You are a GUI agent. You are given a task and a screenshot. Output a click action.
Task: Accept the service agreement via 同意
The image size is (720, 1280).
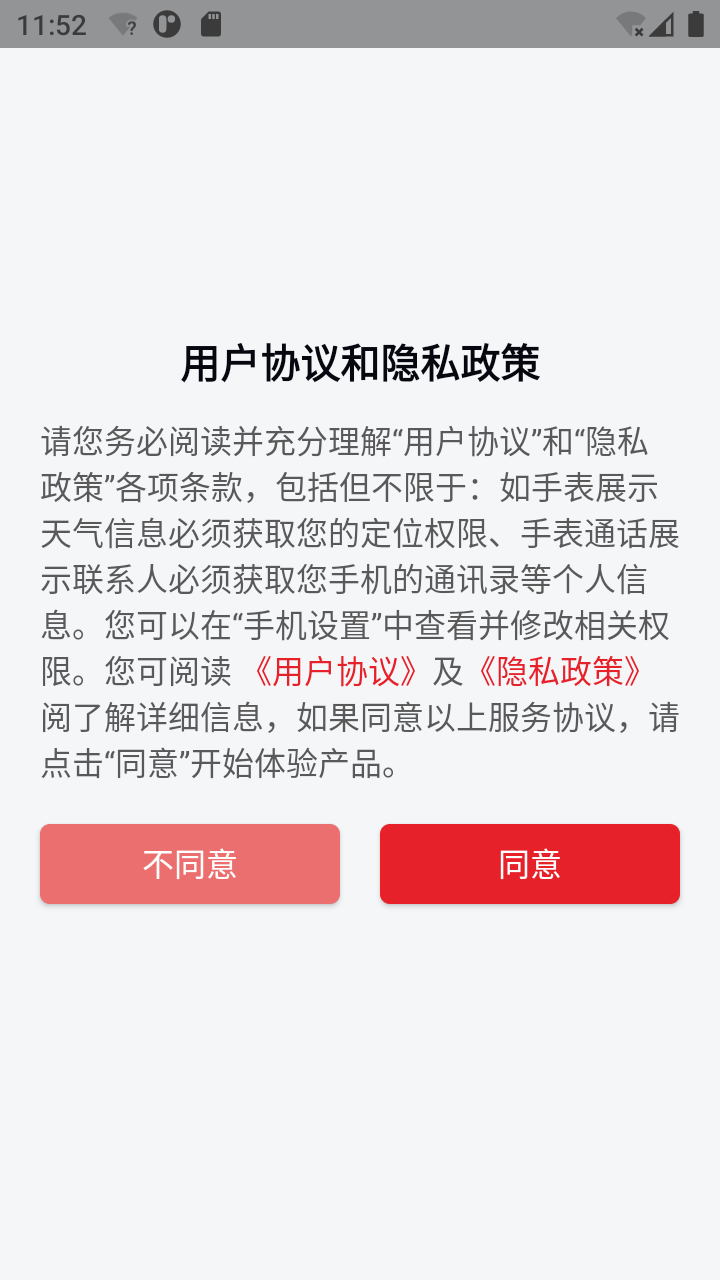[x=529, y=863]
